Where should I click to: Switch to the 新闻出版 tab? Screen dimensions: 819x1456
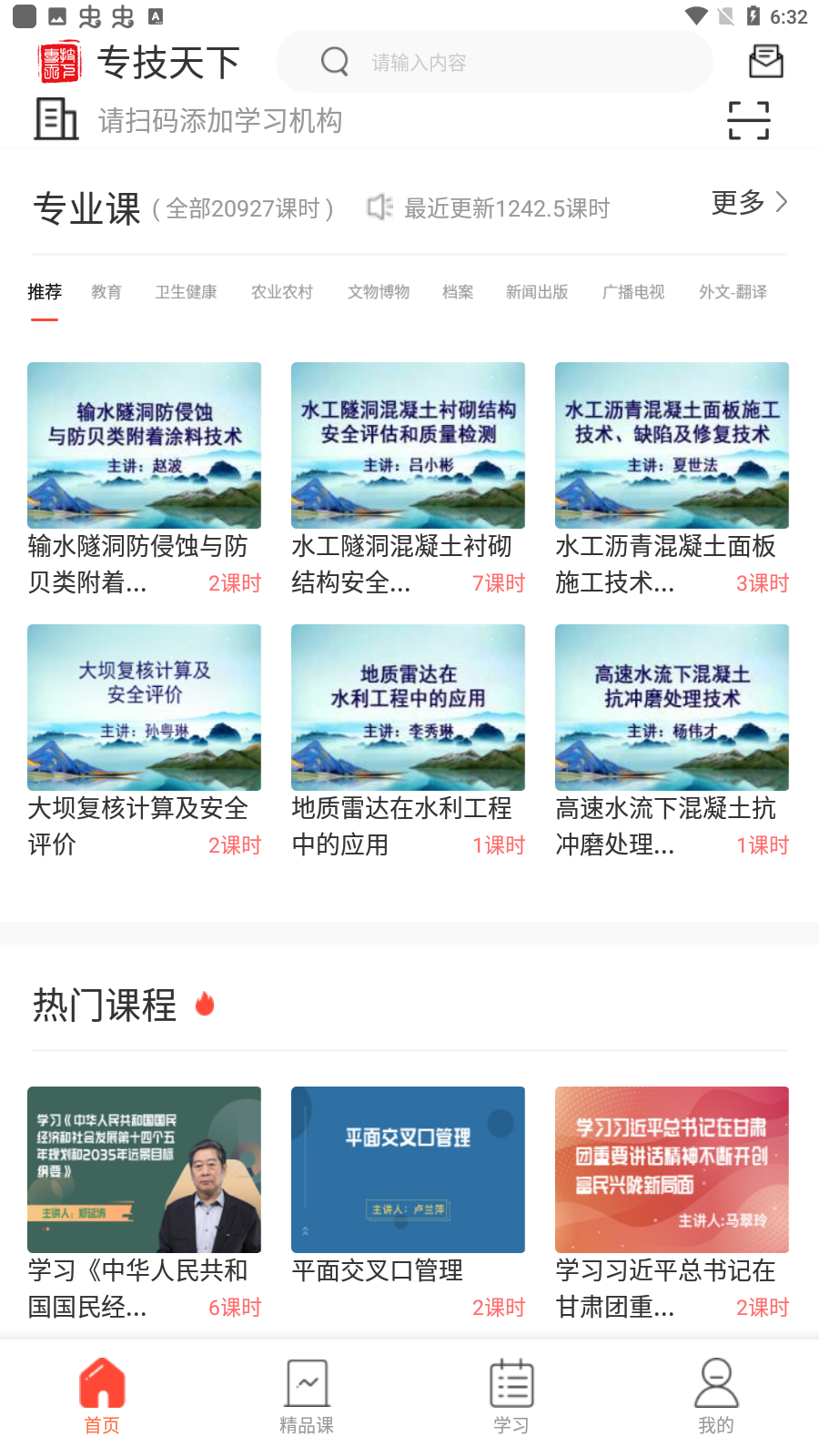537,292
